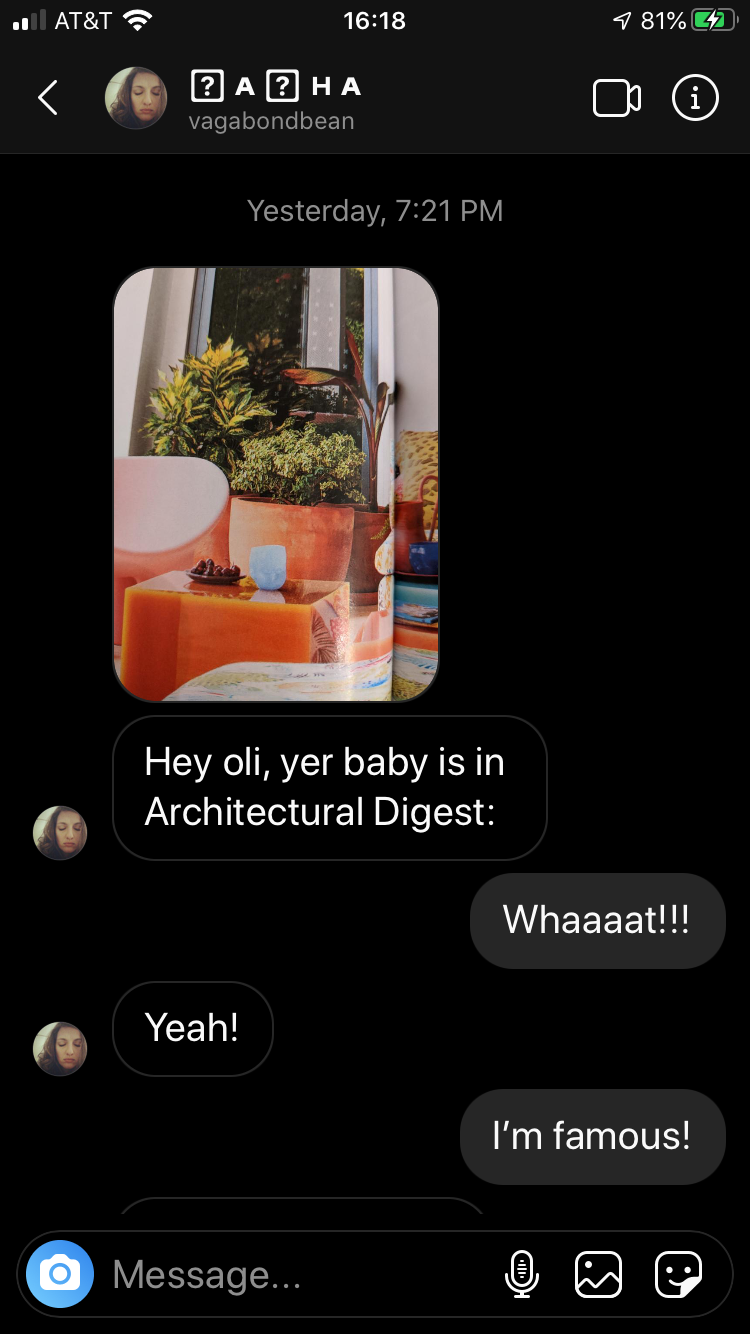Open conversation info details

[x=694, y=98]
